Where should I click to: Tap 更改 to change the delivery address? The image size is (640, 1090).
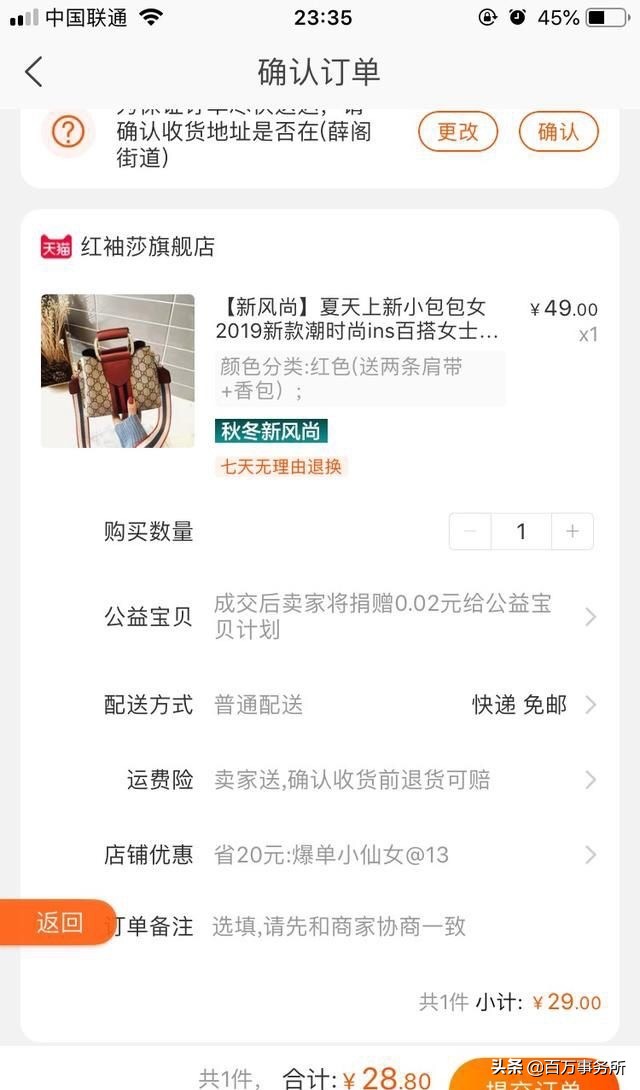457,131
